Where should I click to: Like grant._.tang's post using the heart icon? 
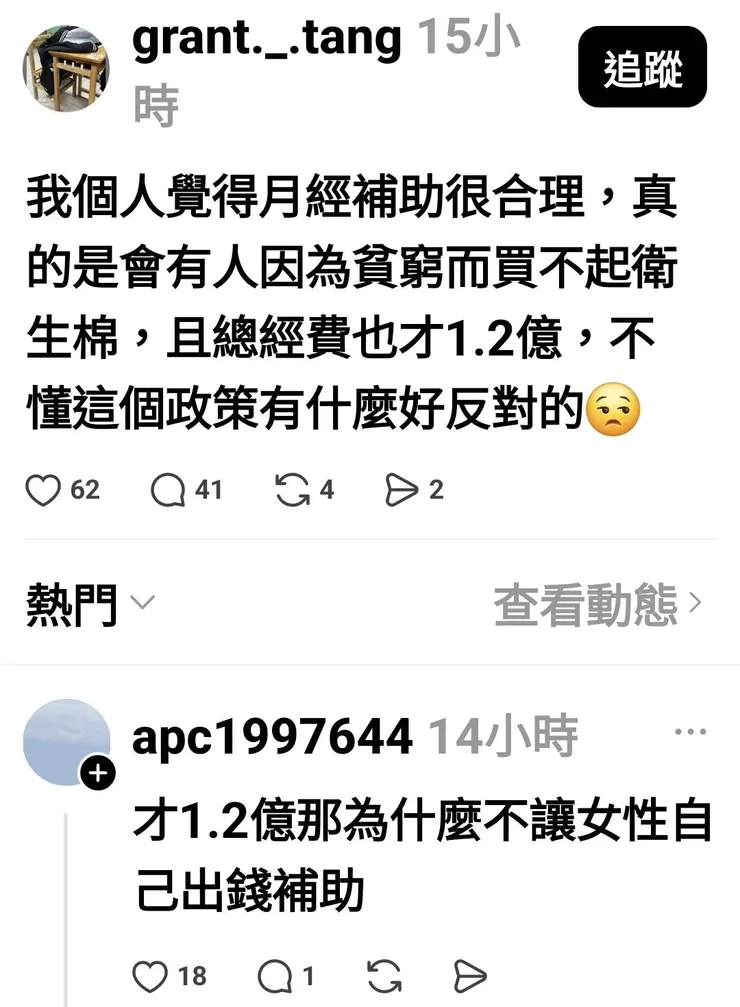click(44, 490)
